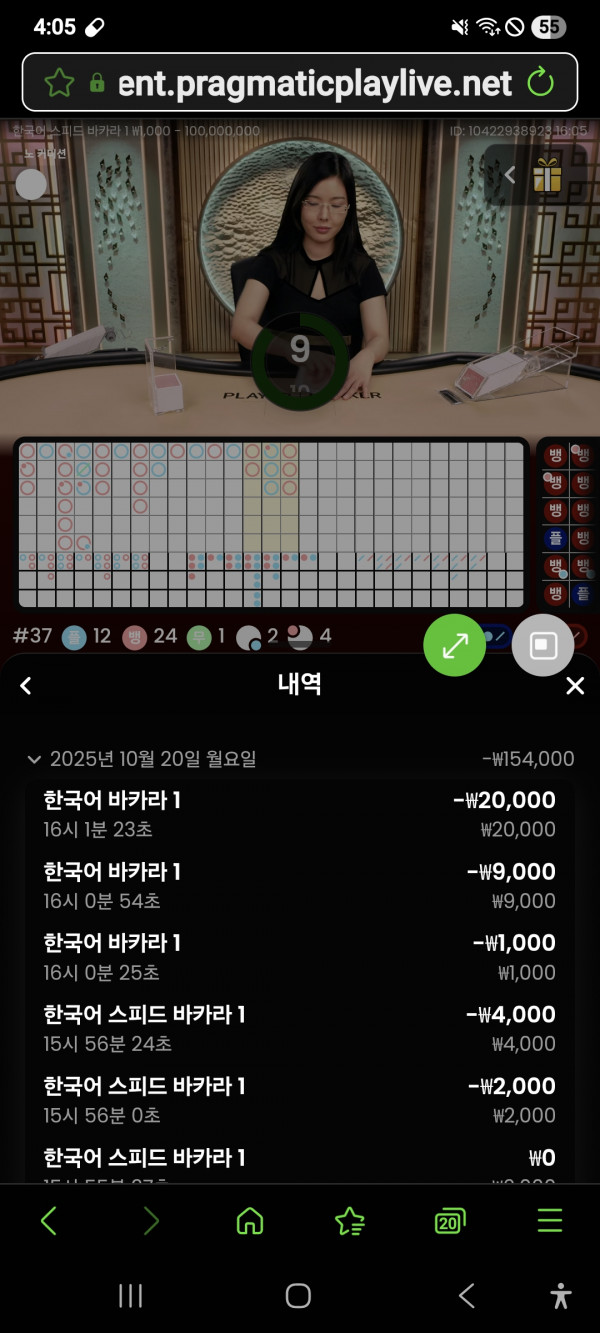Go back from the 내역 panel

tap(26, 685)
